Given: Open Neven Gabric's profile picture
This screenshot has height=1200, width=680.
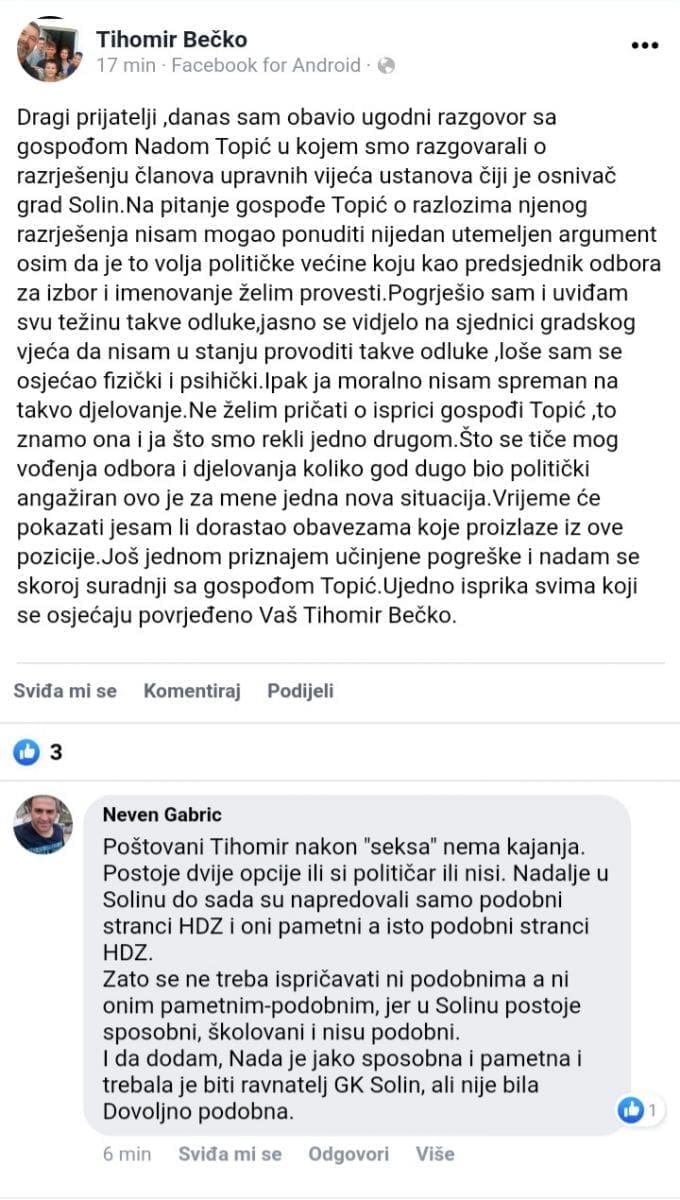Looking at the screenshot, I should (x=43, y=825).
